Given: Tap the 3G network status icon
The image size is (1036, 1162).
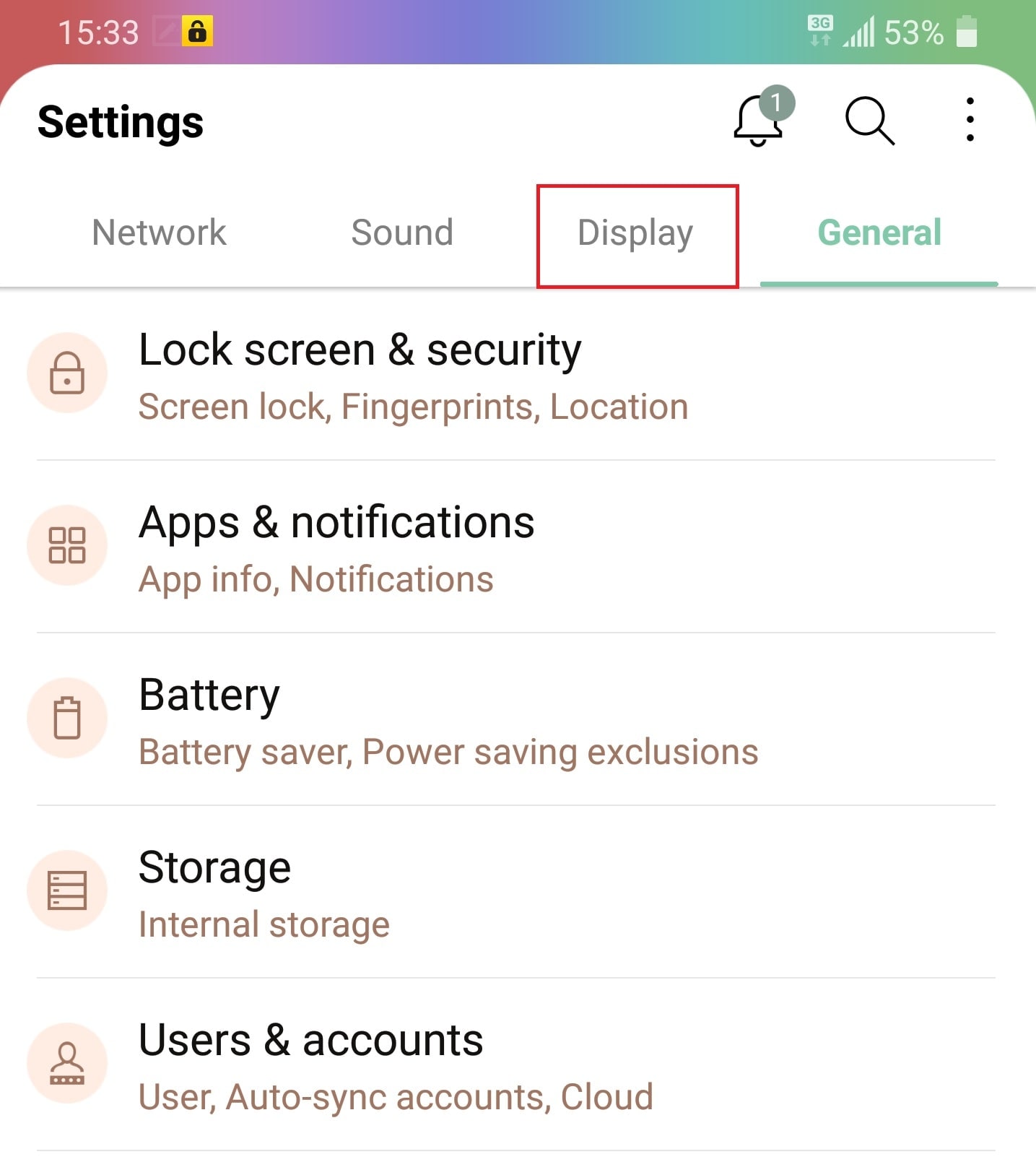Looking at the screenshot, I should pos(819,30).
